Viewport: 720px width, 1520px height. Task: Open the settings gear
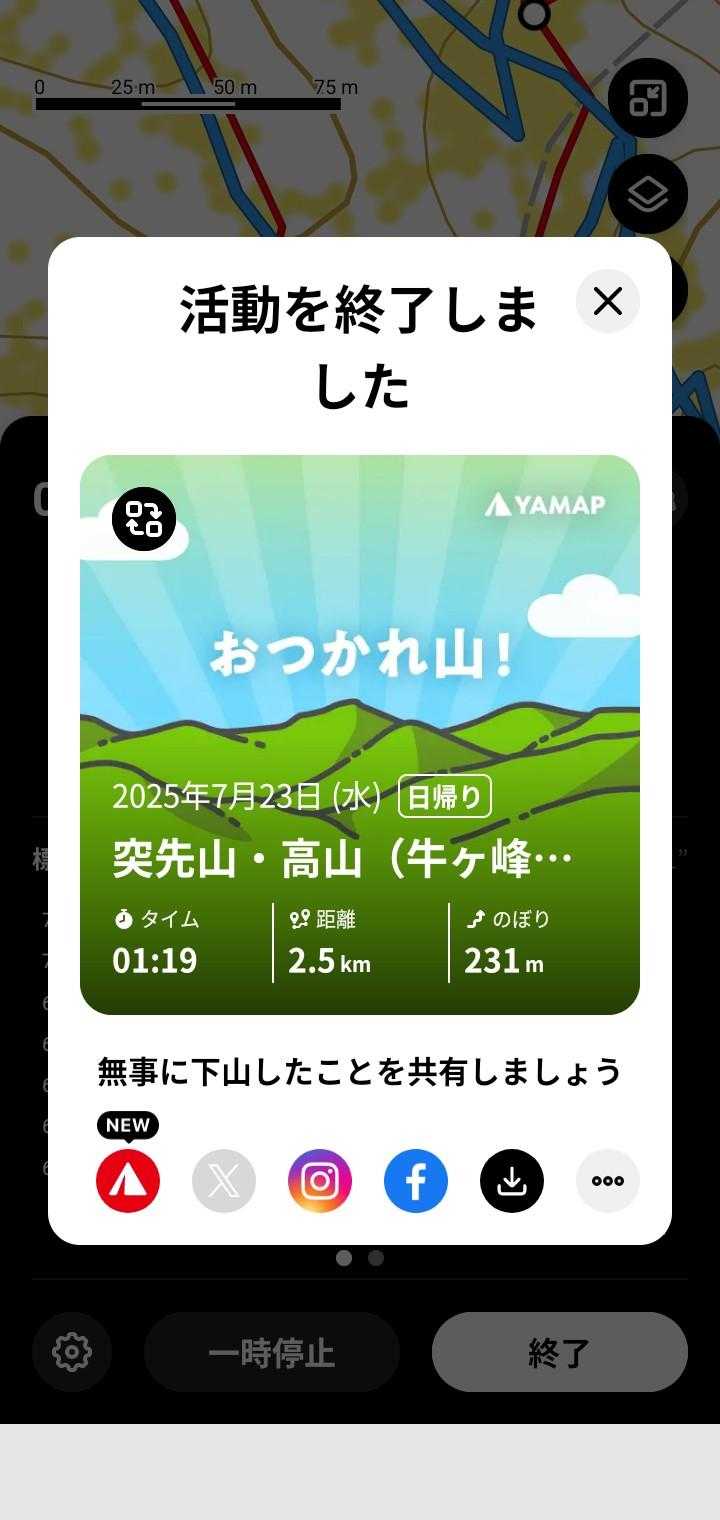pos(72,1352)
